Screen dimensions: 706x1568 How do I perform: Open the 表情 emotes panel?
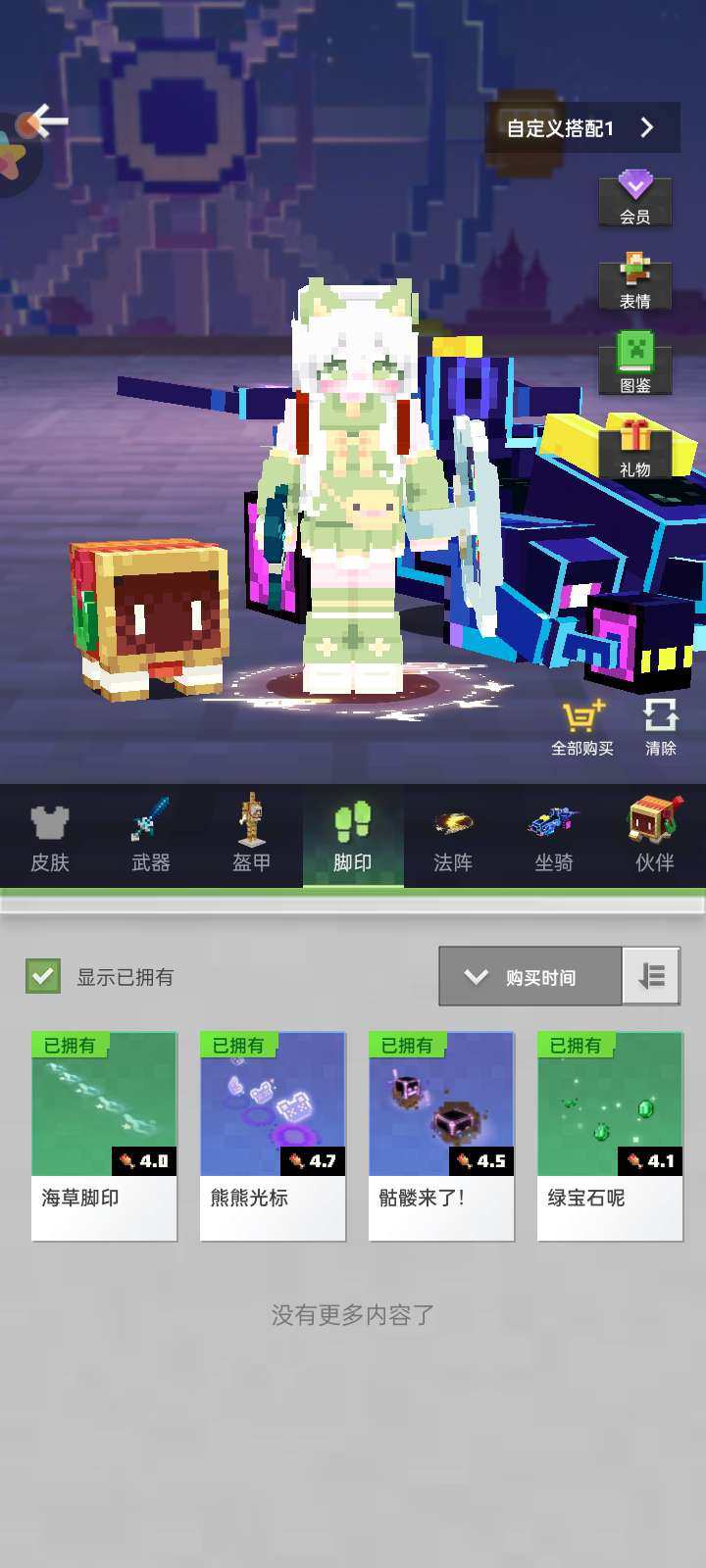click(x=635, y=284)
